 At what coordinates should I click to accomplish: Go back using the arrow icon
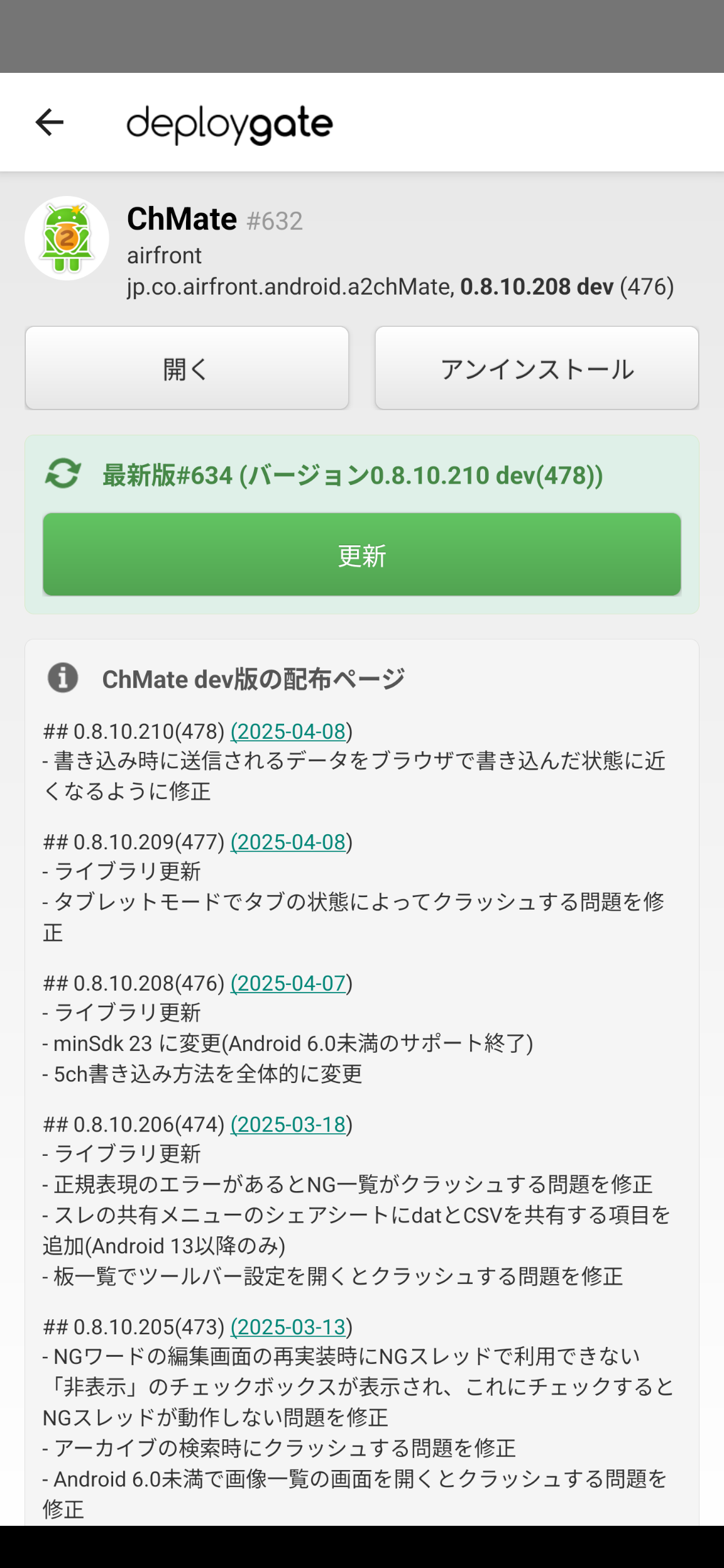pyautogui.click(x=50, y=122)
